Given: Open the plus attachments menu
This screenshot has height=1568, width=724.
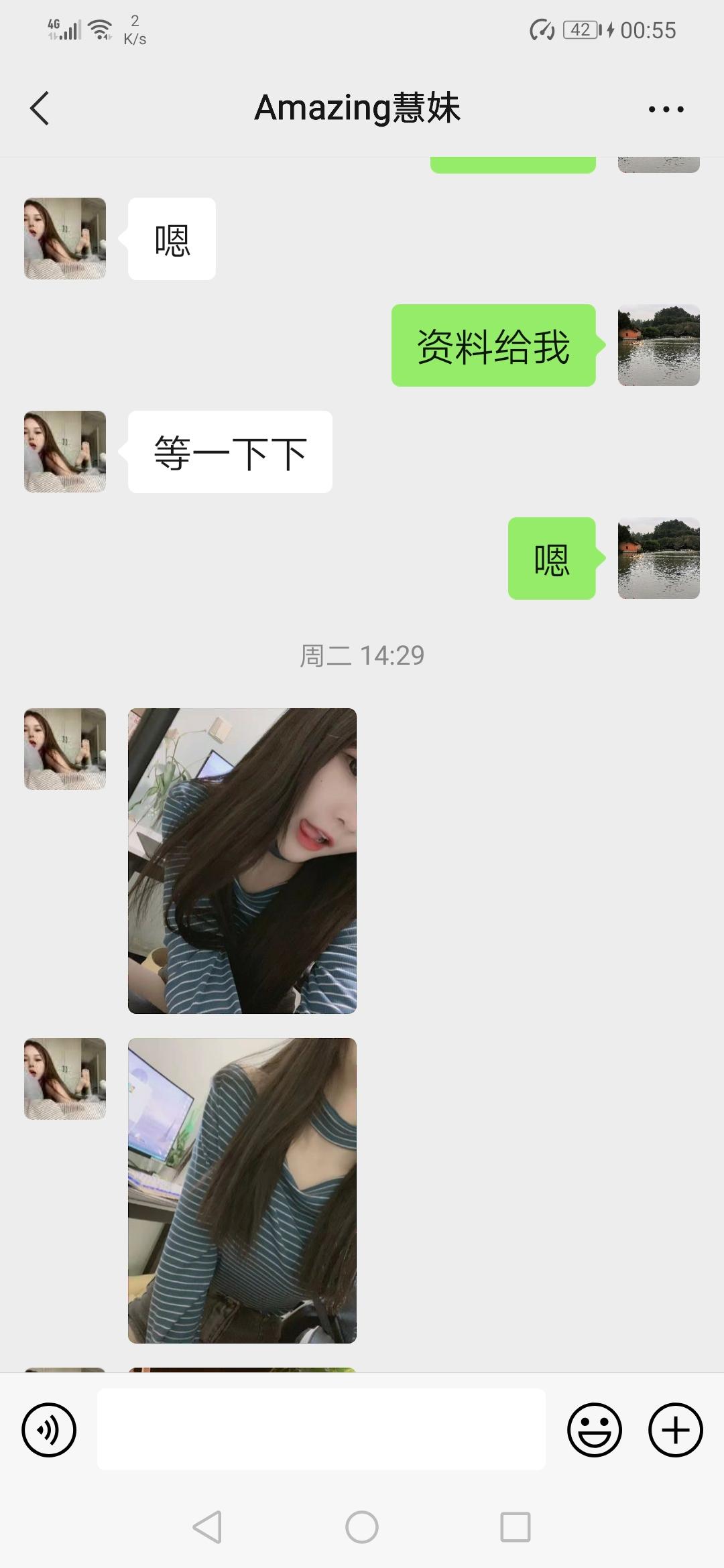Looking at the screenshot, I should (x=675, y=1429).
